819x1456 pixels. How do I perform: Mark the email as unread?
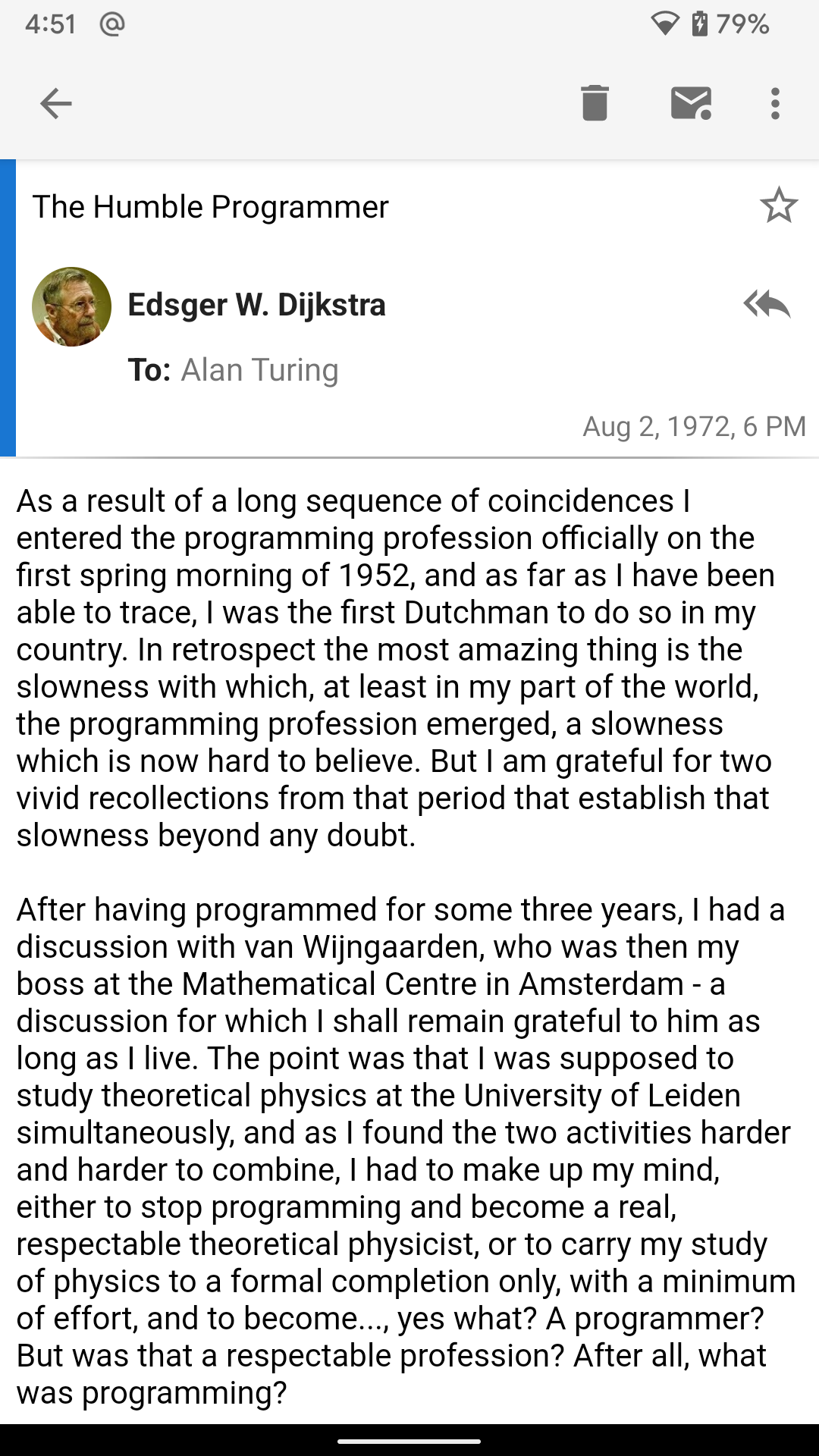pos(691,103)
